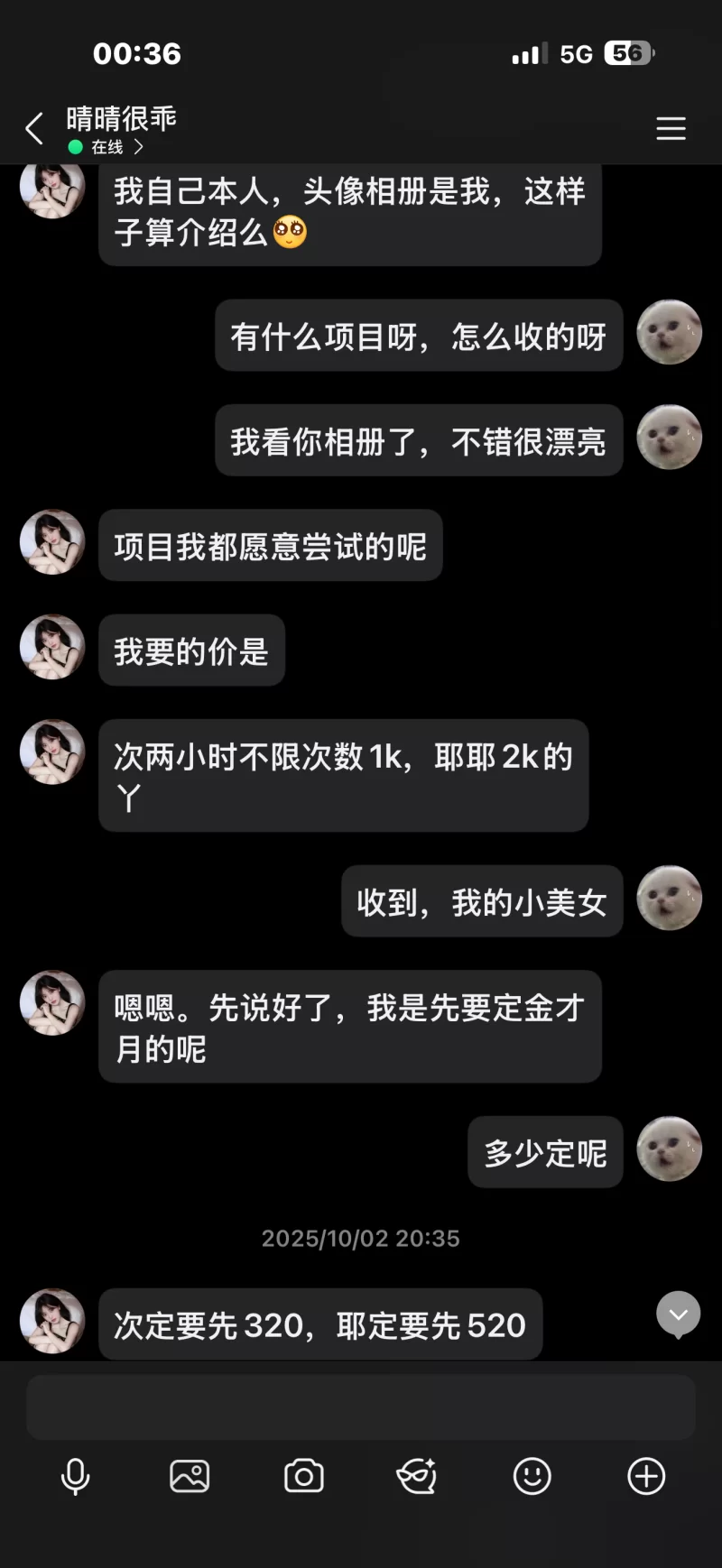722x1568 pixels.
Task: View sender's avatar beside 项目我都愿意尝试的呢
Action: 52,542
